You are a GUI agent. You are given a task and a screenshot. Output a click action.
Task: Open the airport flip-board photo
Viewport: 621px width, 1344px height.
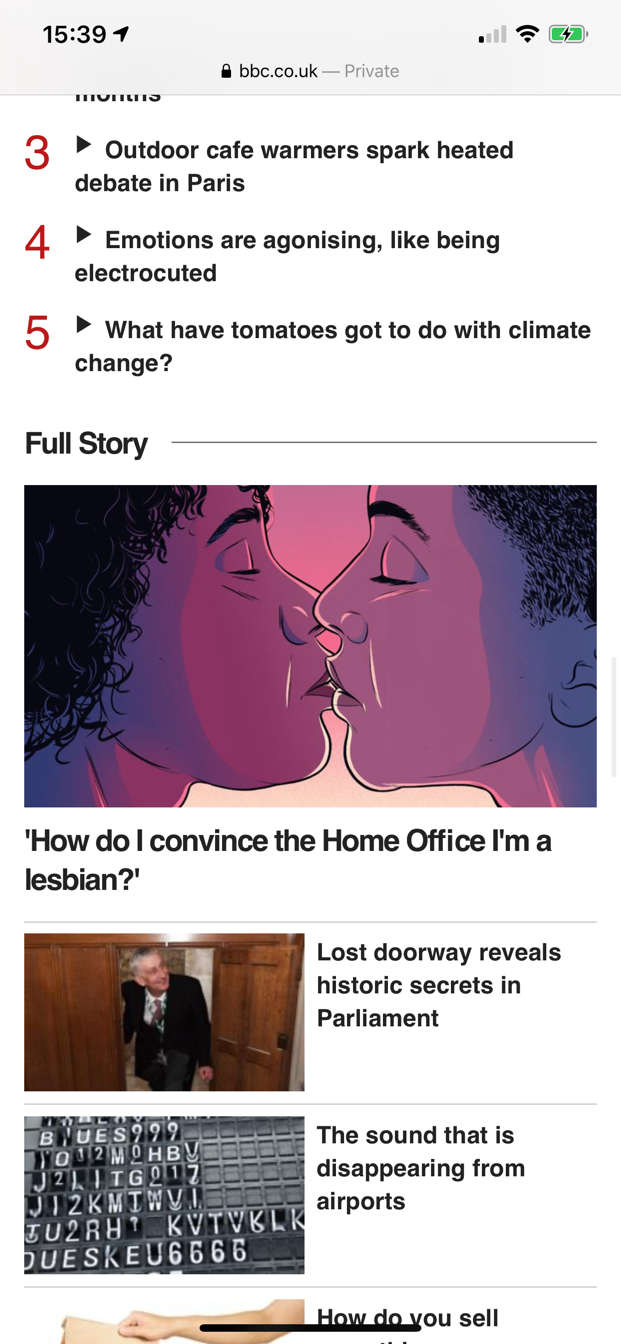164,1194
